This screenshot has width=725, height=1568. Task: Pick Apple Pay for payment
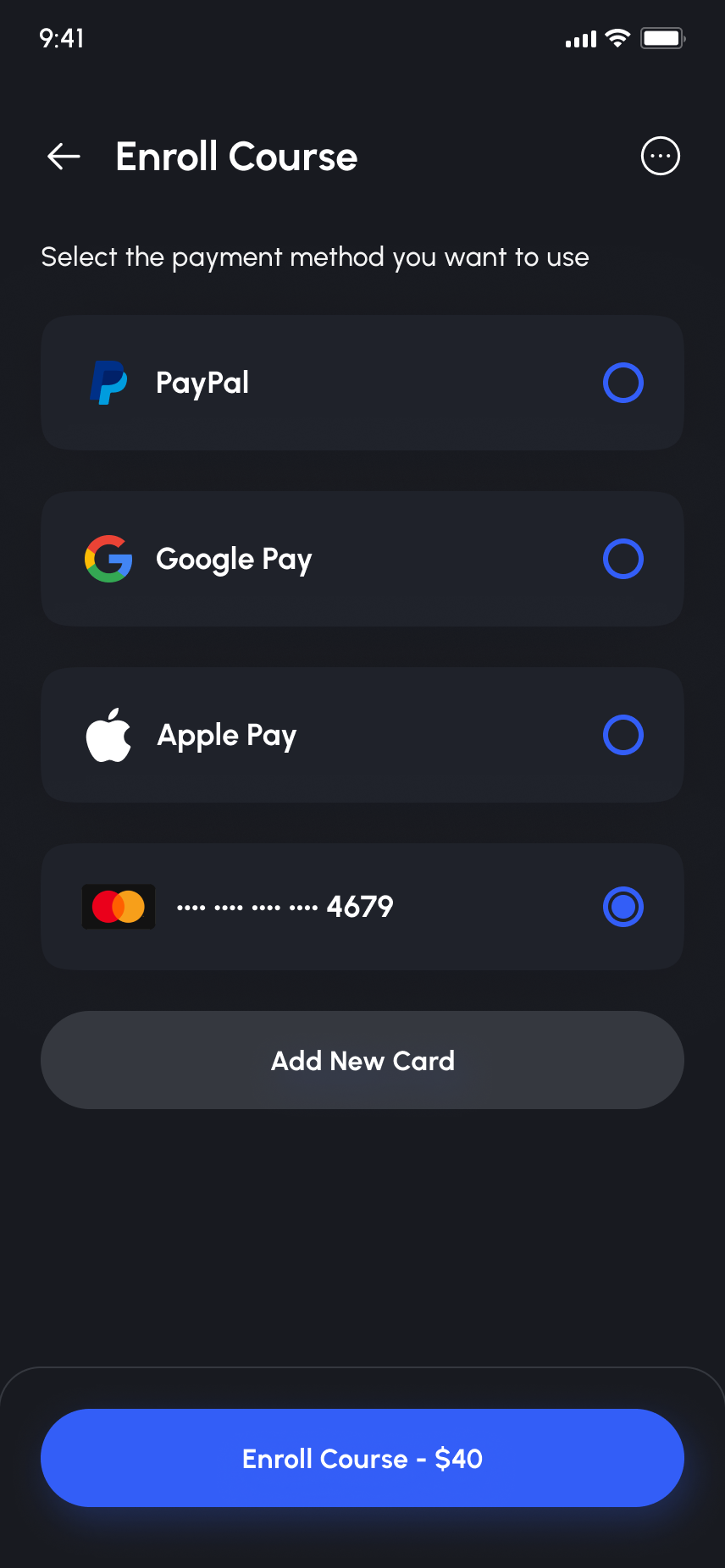pos(623,735)
